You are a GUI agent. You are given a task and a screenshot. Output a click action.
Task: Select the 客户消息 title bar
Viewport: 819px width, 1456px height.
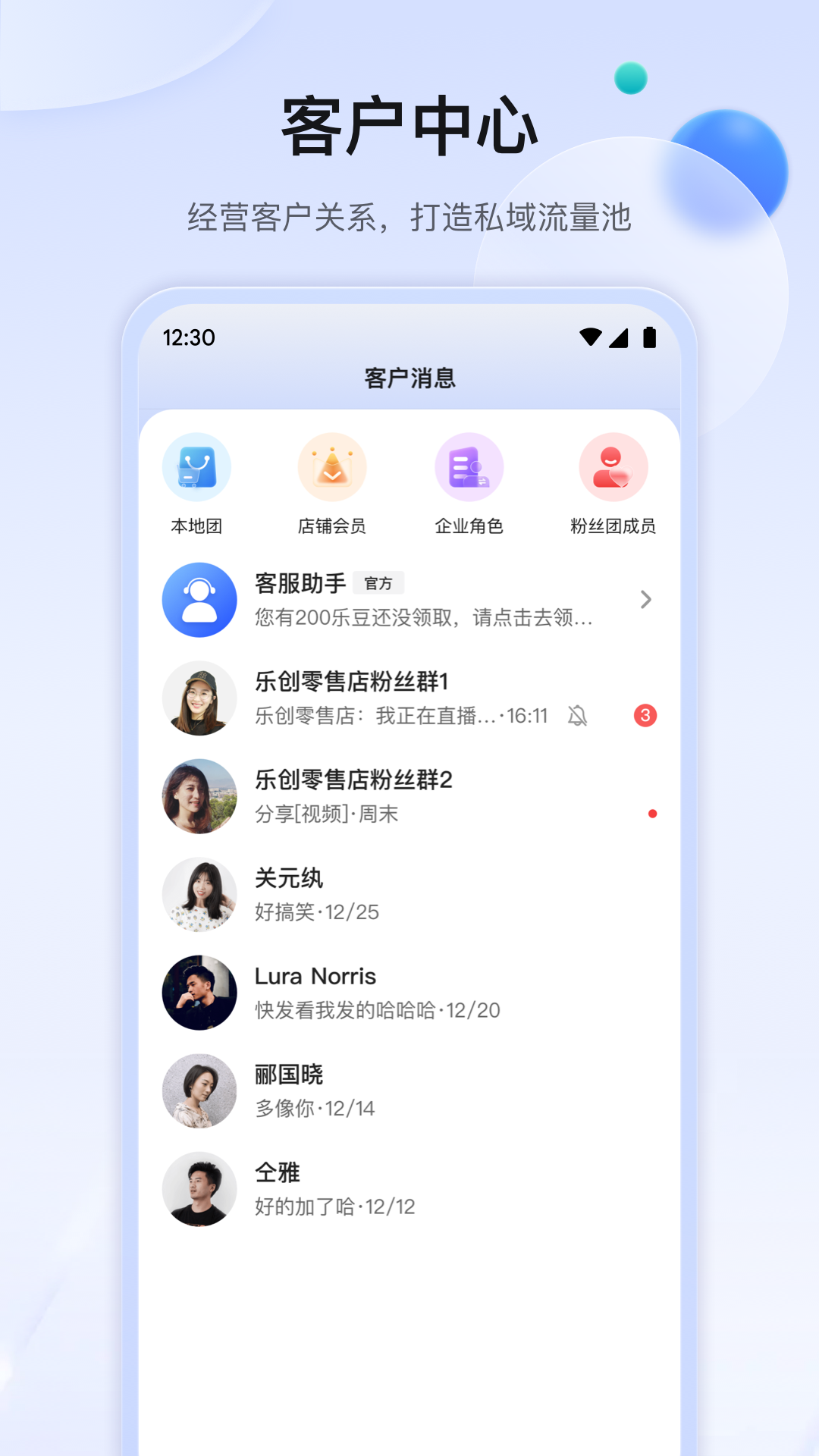click(x=409, y=377)
